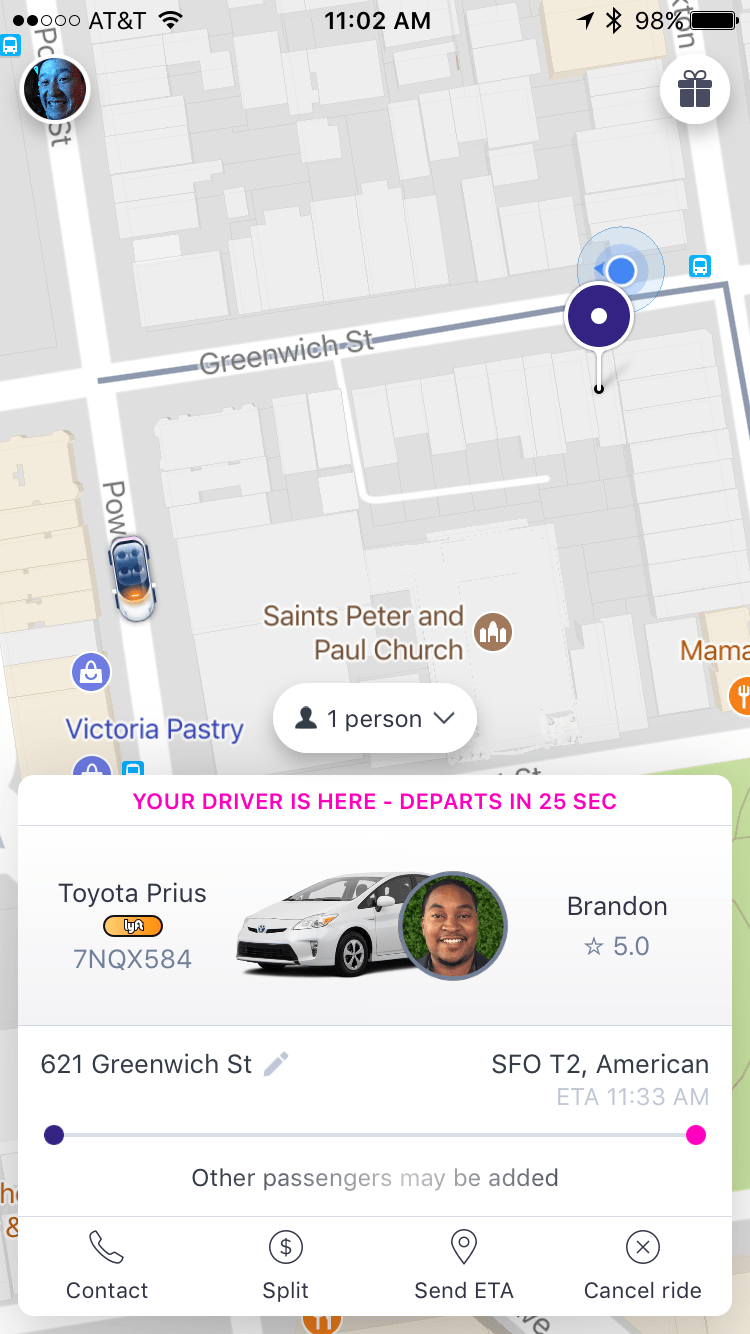Image resolution: width=750 pixels, height=1334 pixels.
Task: Expand the 1 person passenger dropdown
Action: 375,718
